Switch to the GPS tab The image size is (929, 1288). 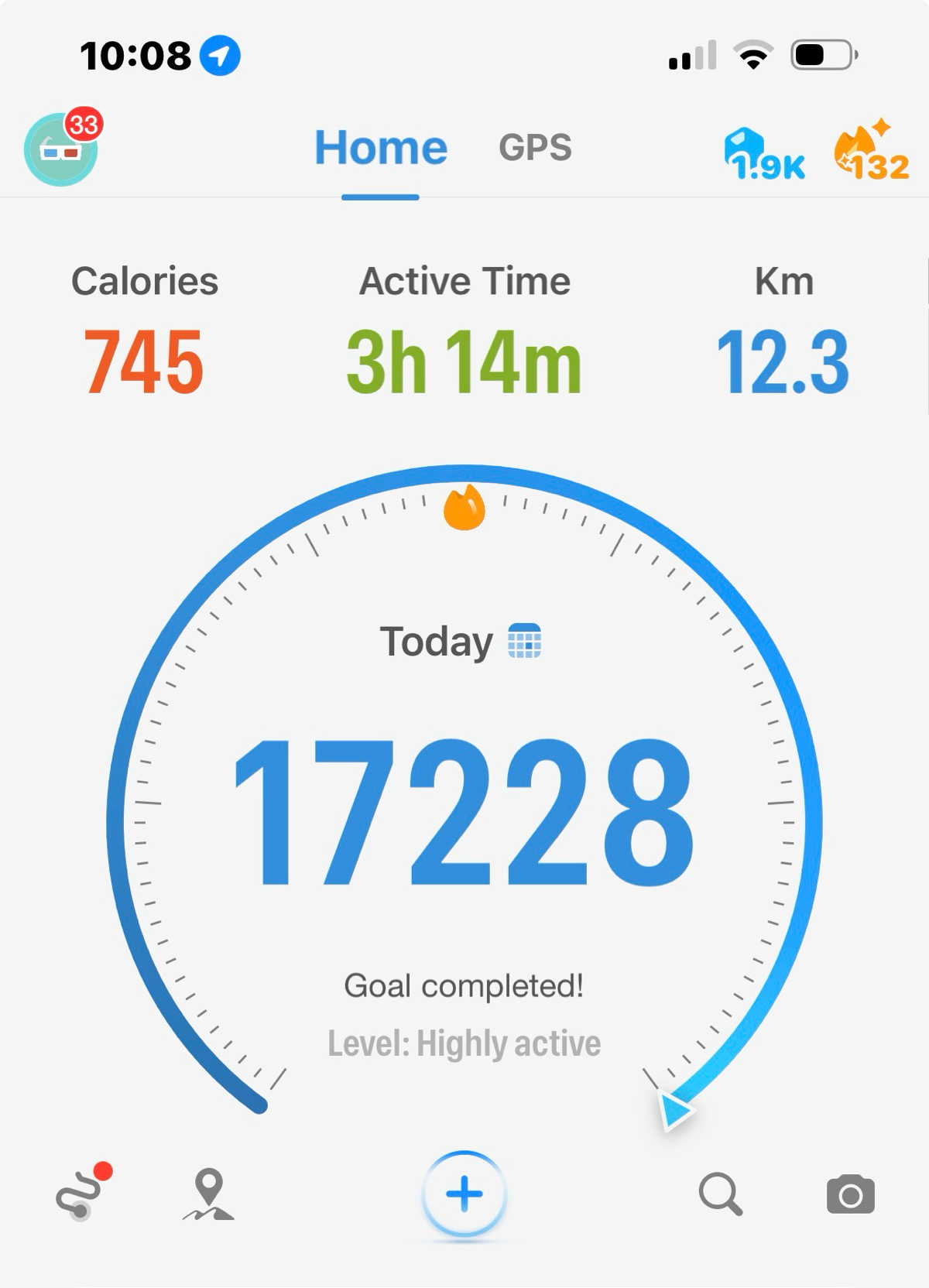[x=535, y=148]
